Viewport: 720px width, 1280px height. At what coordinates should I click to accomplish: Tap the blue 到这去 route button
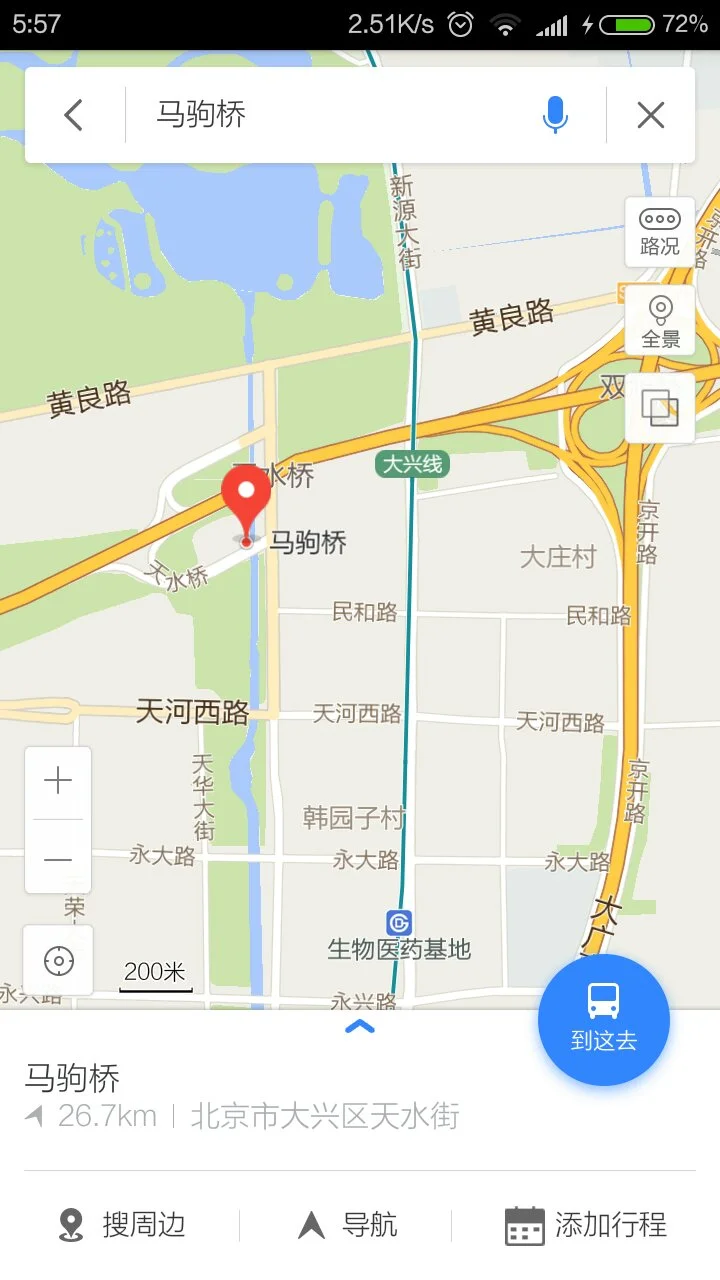pyautogui.click(x=603, y=1019)
